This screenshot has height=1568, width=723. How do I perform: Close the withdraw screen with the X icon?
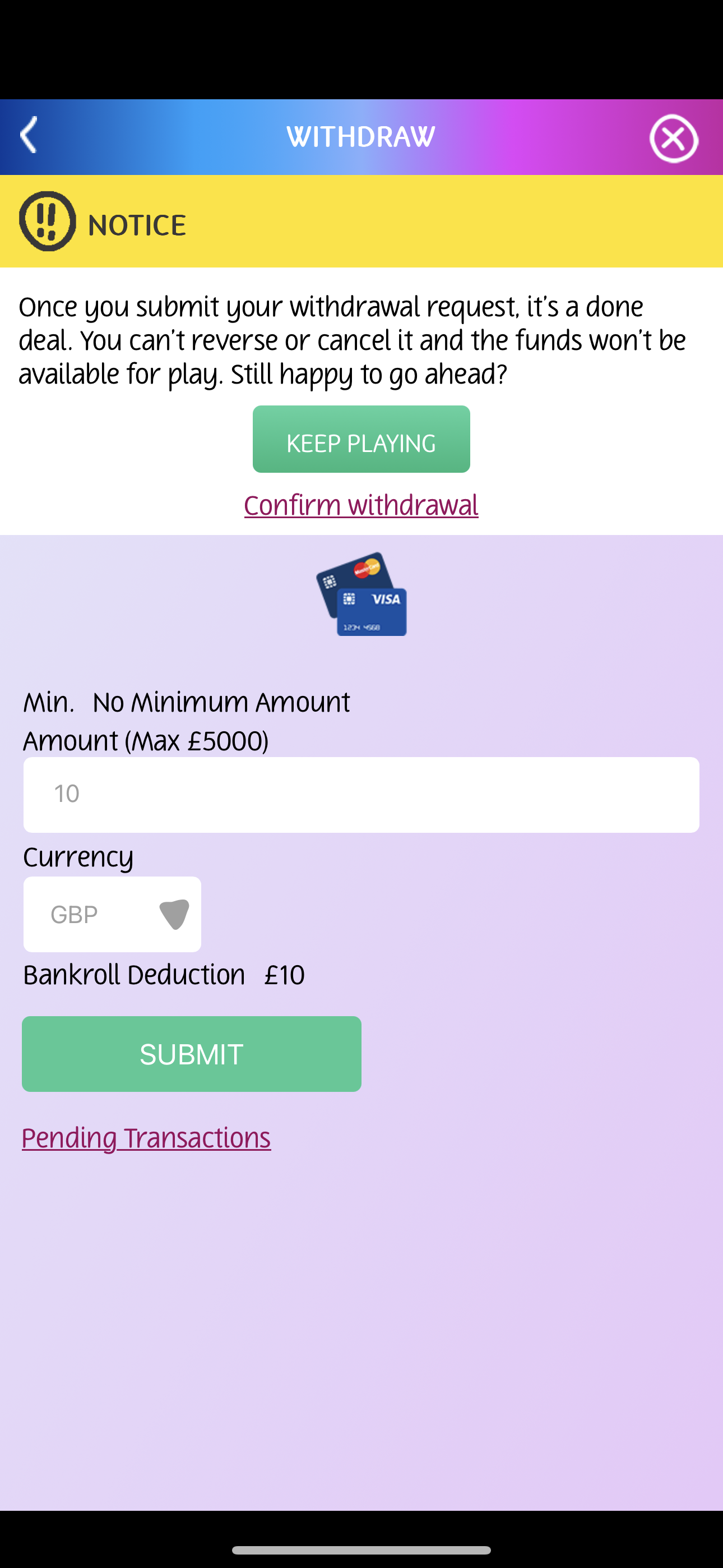(673, 140)
